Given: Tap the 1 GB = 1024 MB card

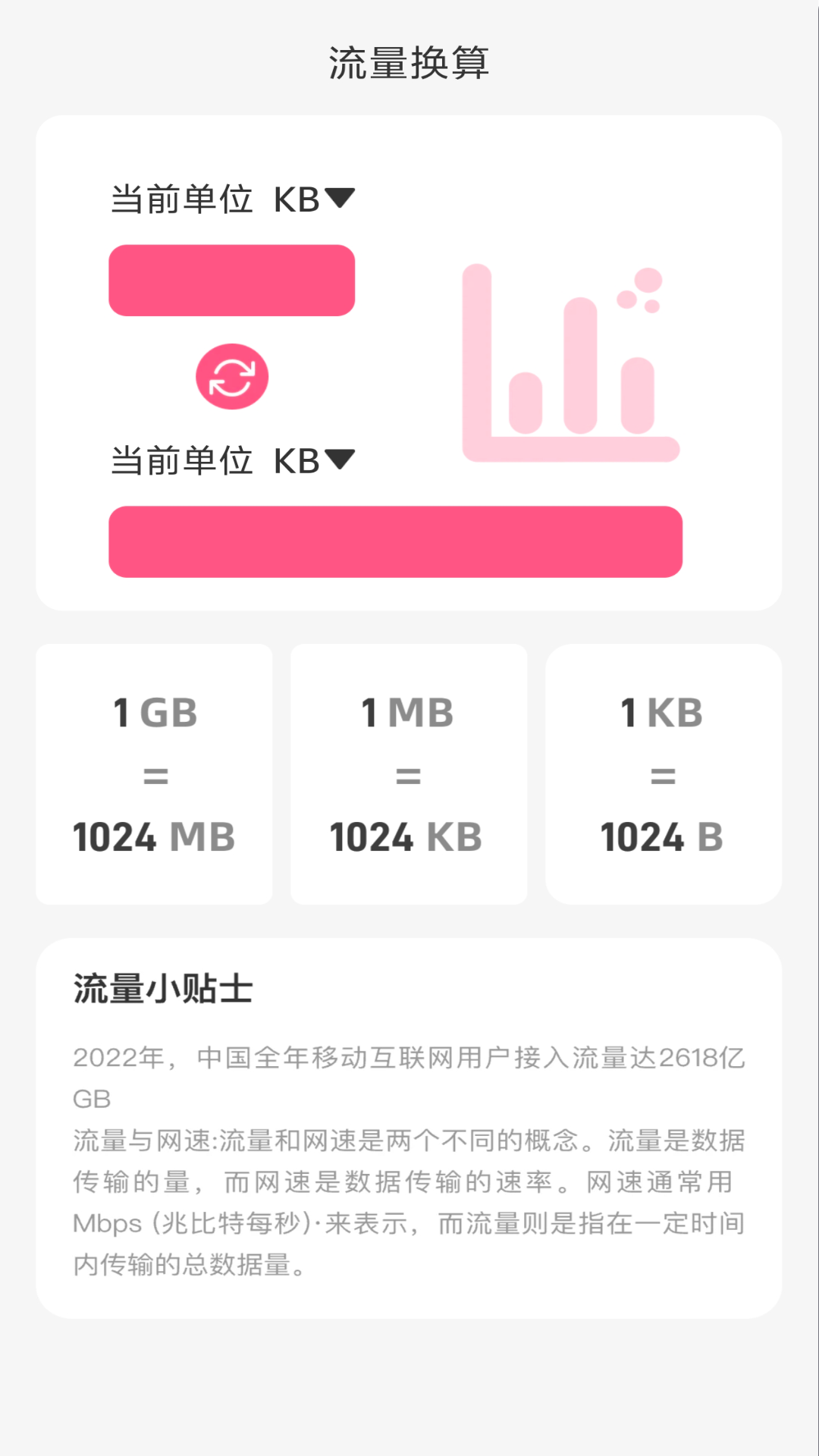Looking at the screenshot, I should [x=154, y=773].
